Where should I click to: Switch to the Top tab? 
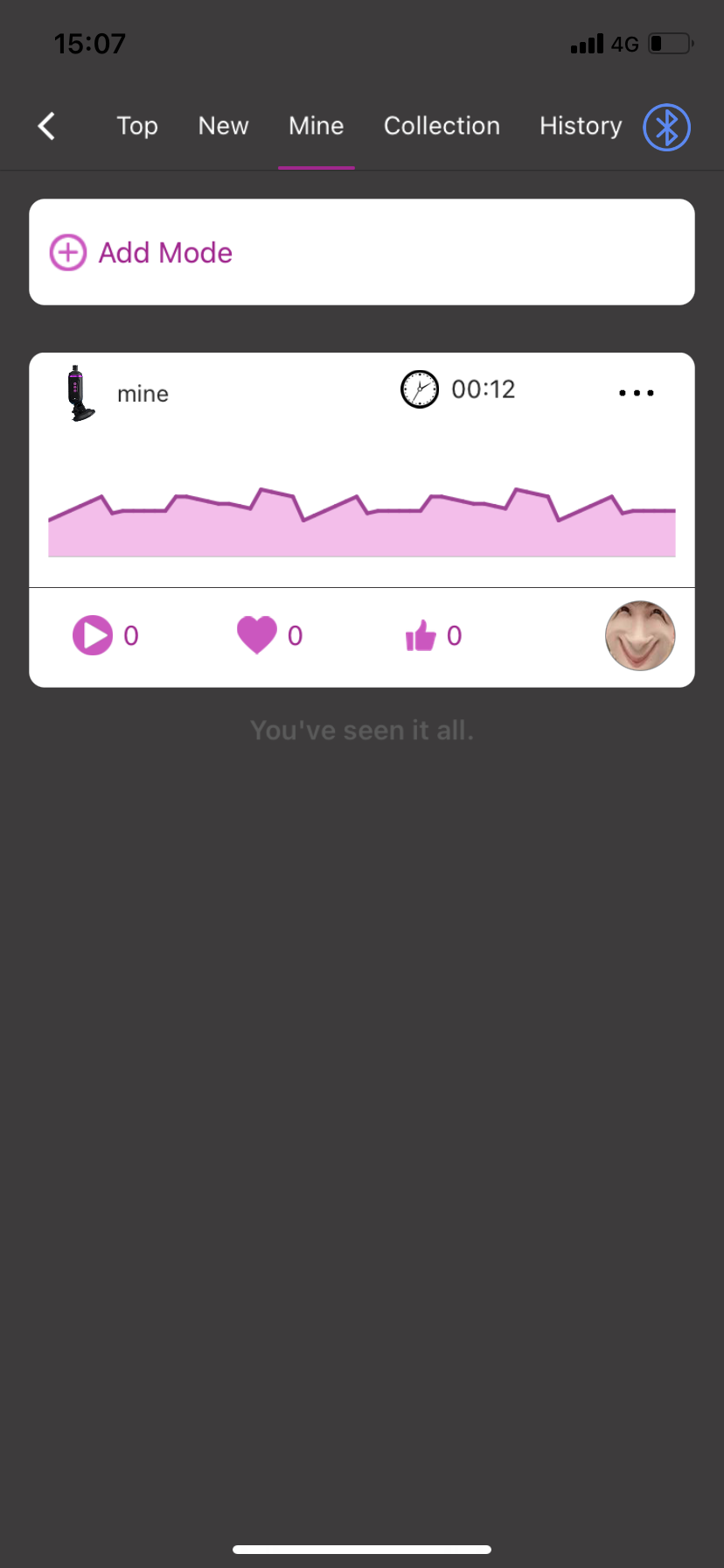[x=137, y=126]
